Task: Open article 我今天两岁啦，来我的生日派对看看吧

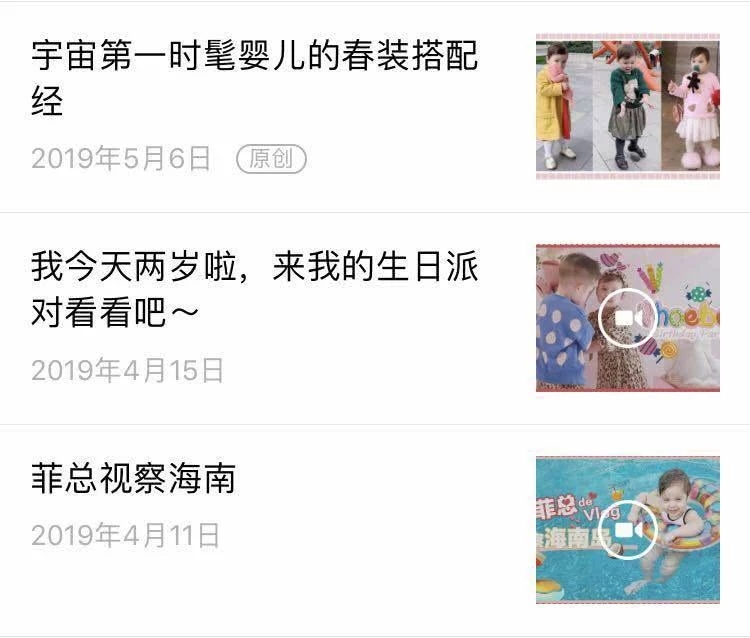Action: pos(255,290)
